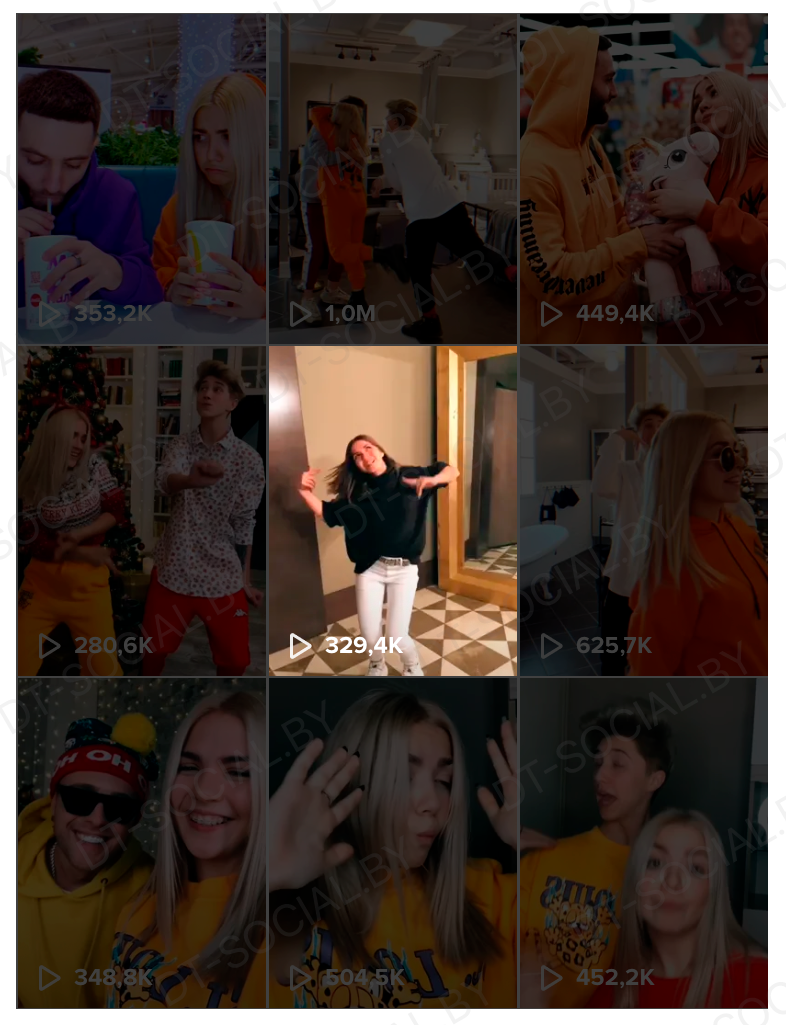Screen dimensions: 786x1025
Task: Open the video with 452,2K views
Action: [x=643, y=842]
